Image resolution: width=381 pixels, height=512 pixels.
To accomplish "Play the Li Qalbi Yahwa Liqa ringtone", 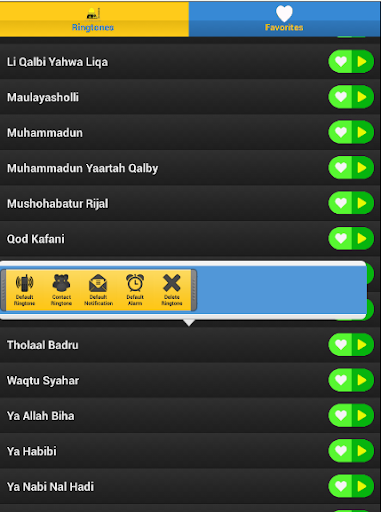I will point(363,62).
